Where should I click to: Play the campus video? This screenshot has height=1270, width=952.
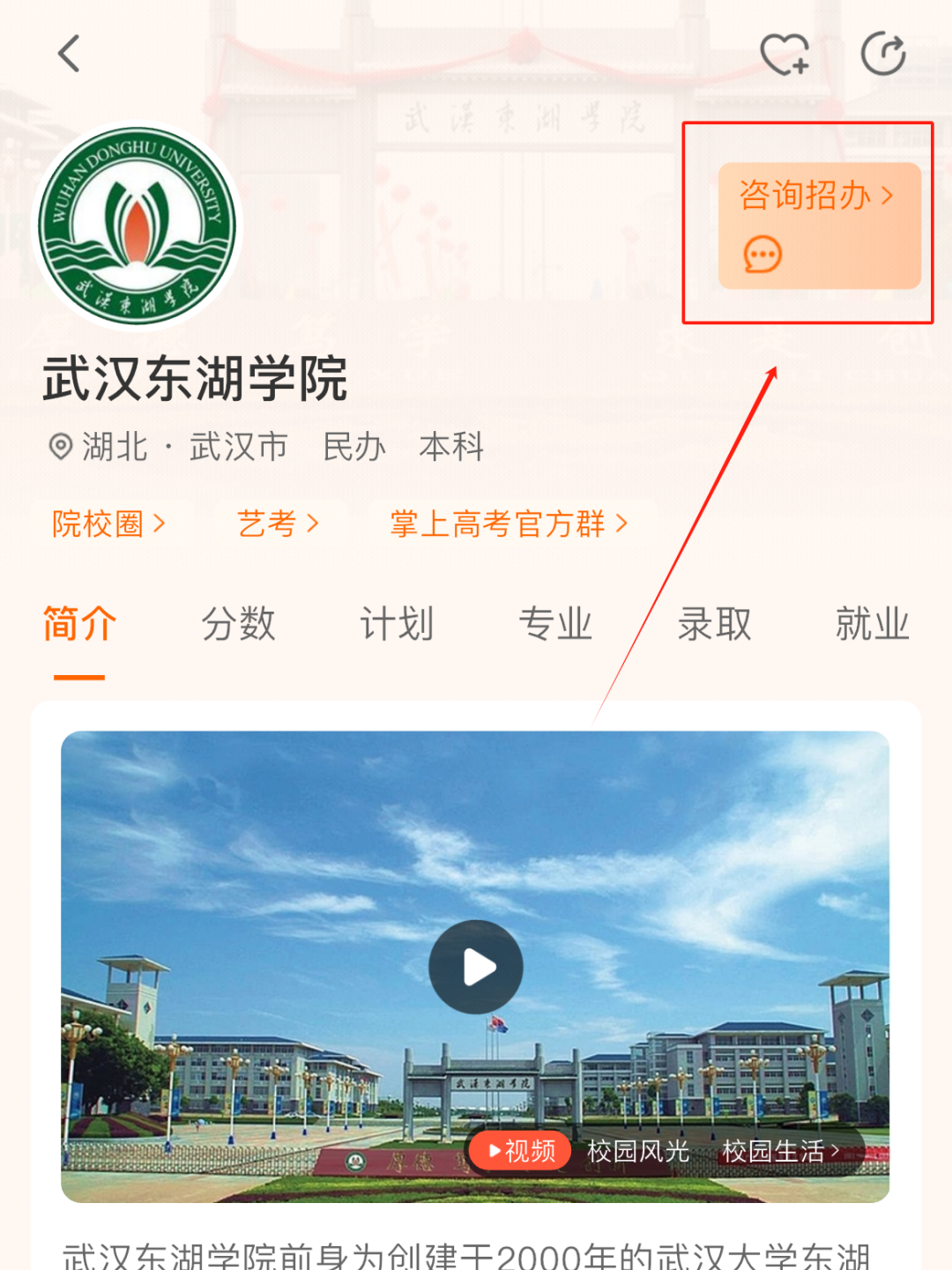coord(476,967)
